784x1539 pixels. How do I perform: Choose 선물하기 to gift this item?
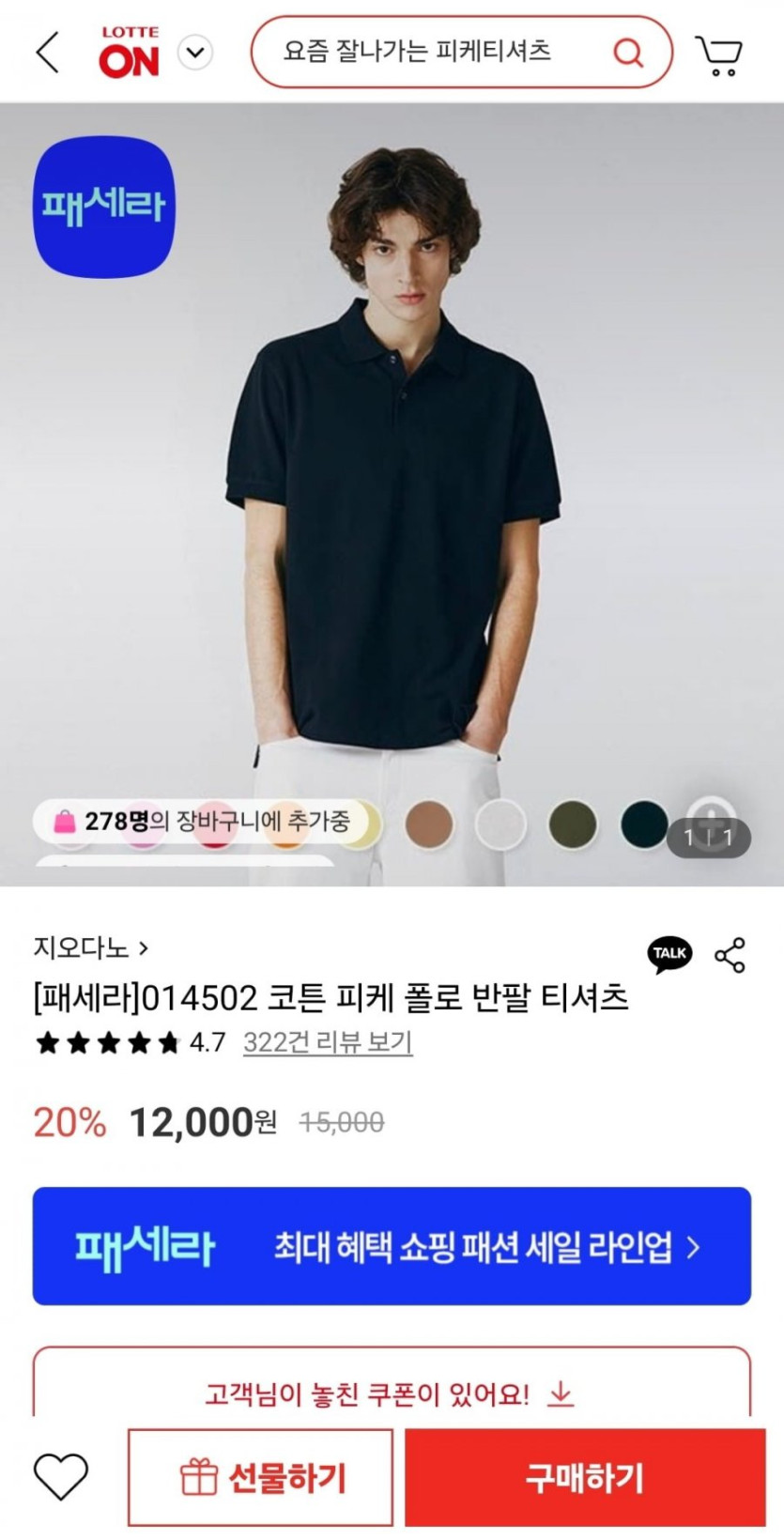click(x=260, y=1478)
